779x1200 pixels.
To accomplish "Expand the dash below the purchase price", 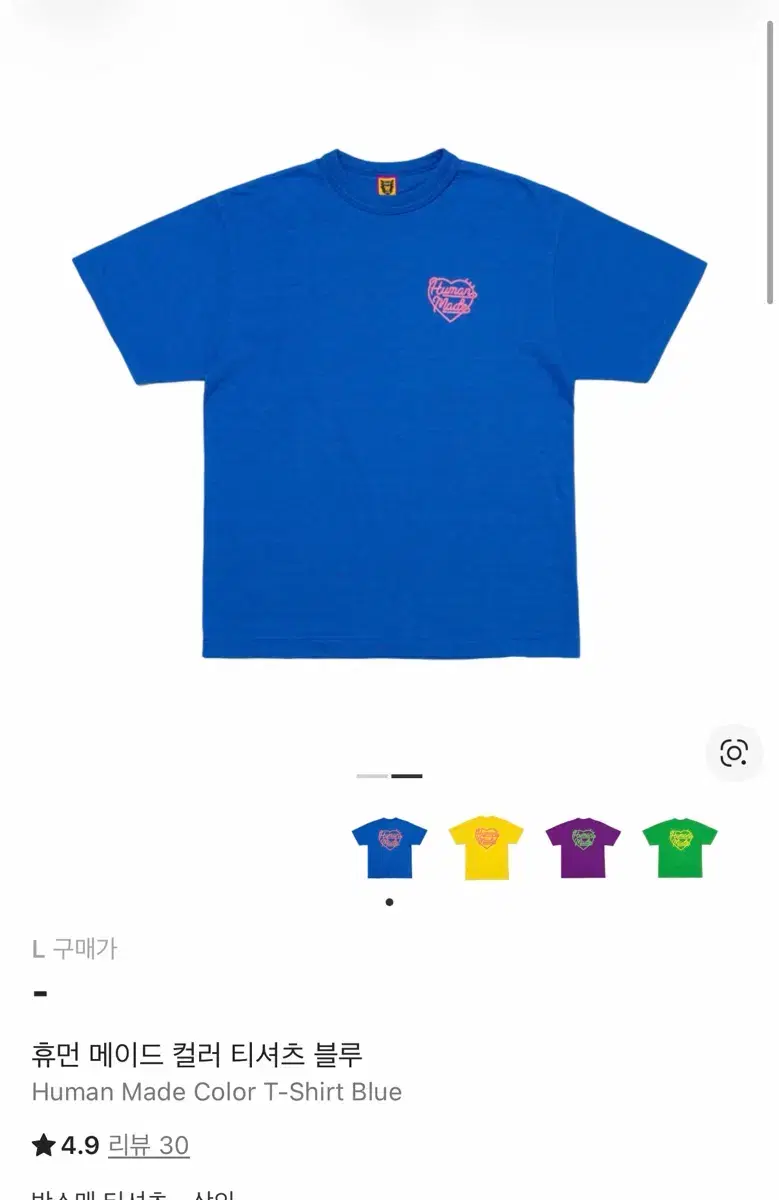I will 39,992.
